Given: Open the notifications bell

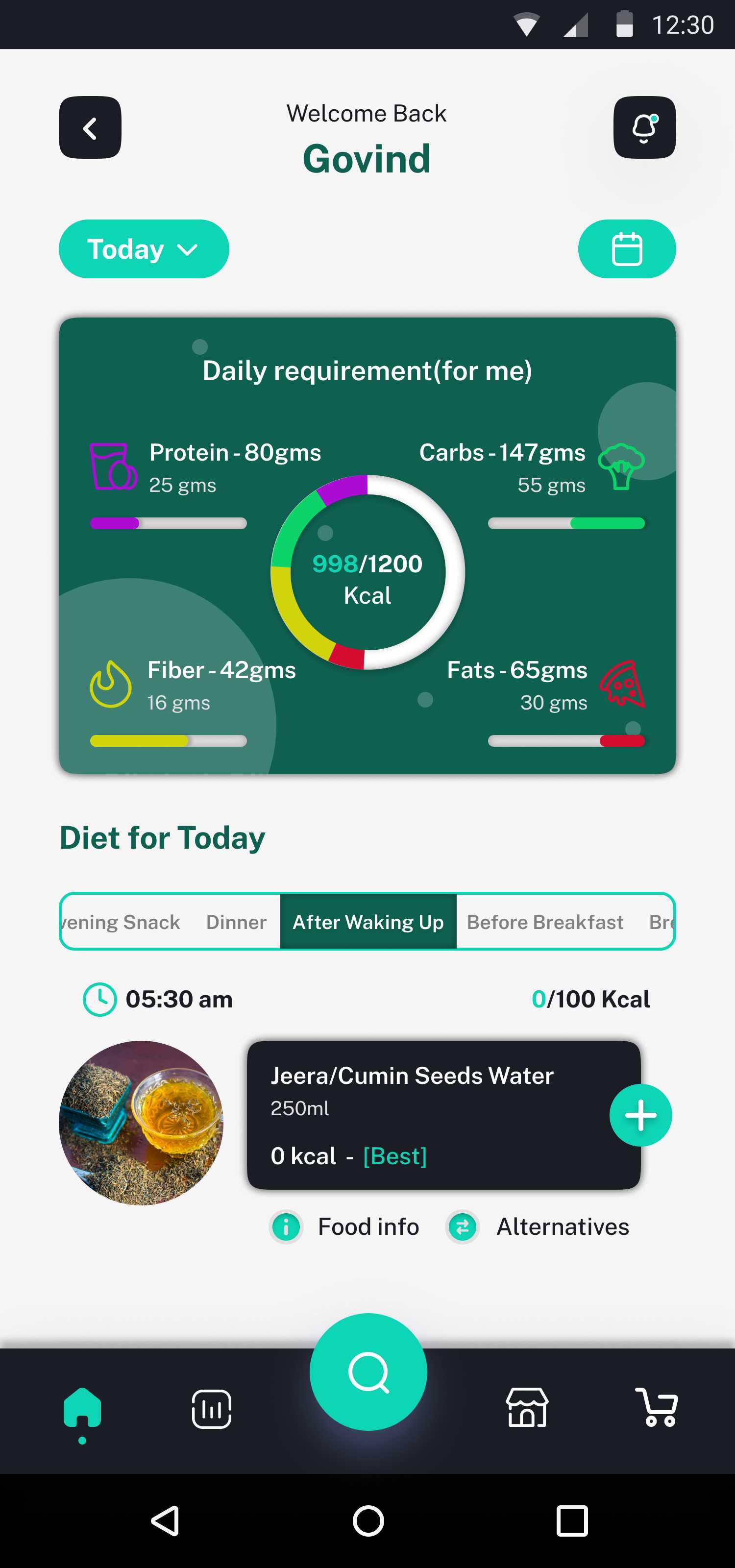Looking at the screenshot, I should click(x=644, y=128).
